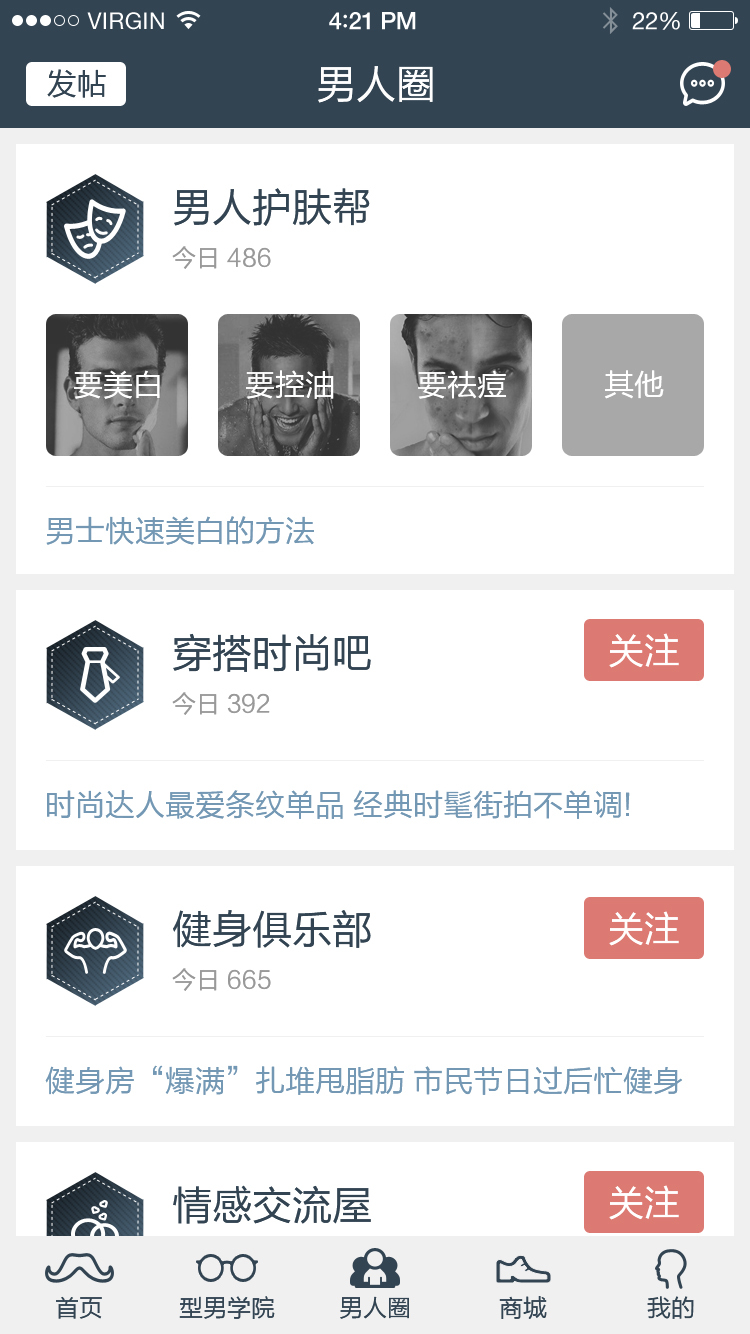Open the 要美白 category thumbnail
This screenshot has width=750, height=1334.
(116, 385)
